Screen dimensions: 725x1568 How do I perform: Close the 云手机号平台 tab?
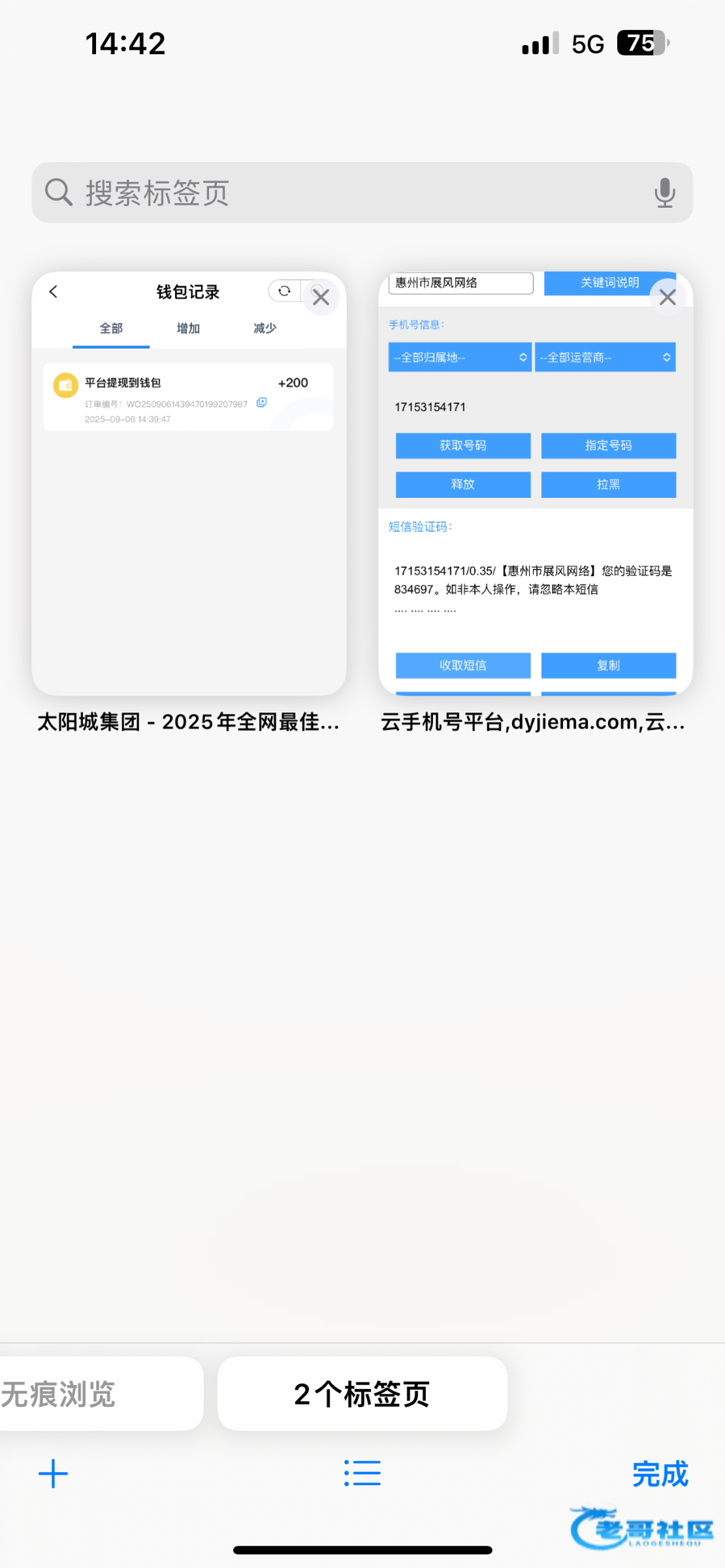[x=667, y=297]
